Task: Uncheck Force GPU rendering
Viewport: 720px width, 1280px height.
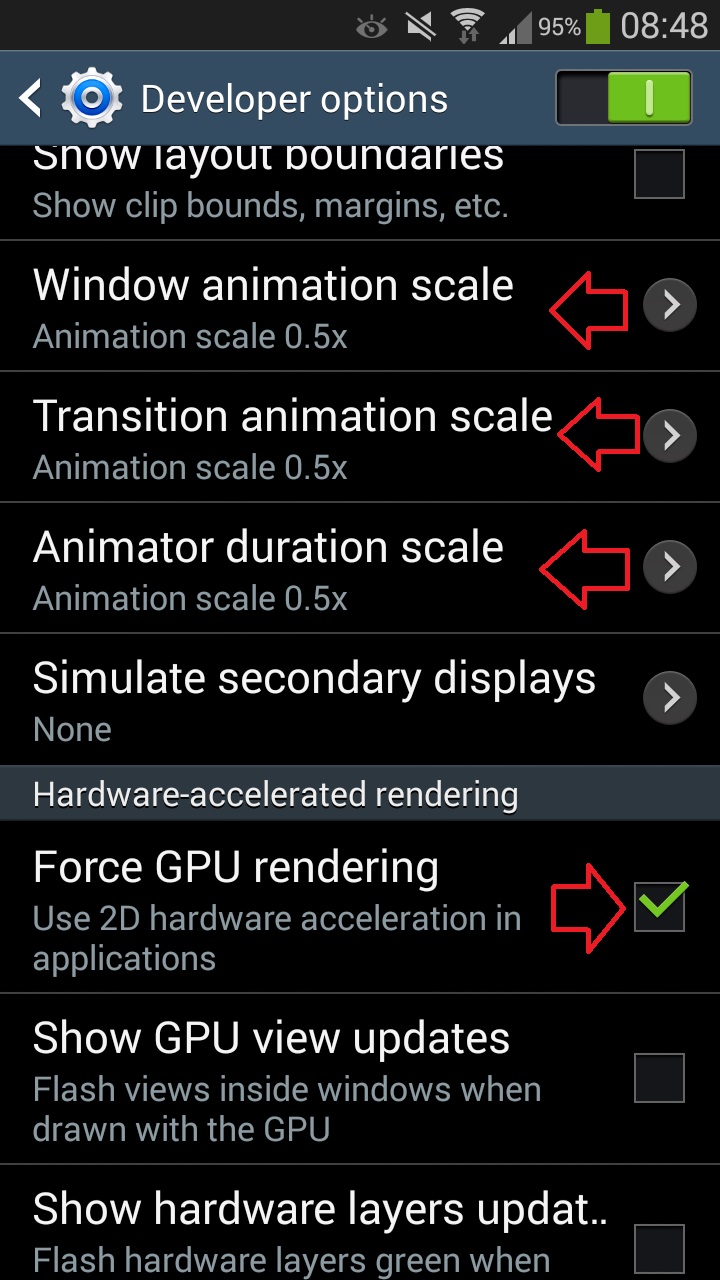Action: point(659,906)
